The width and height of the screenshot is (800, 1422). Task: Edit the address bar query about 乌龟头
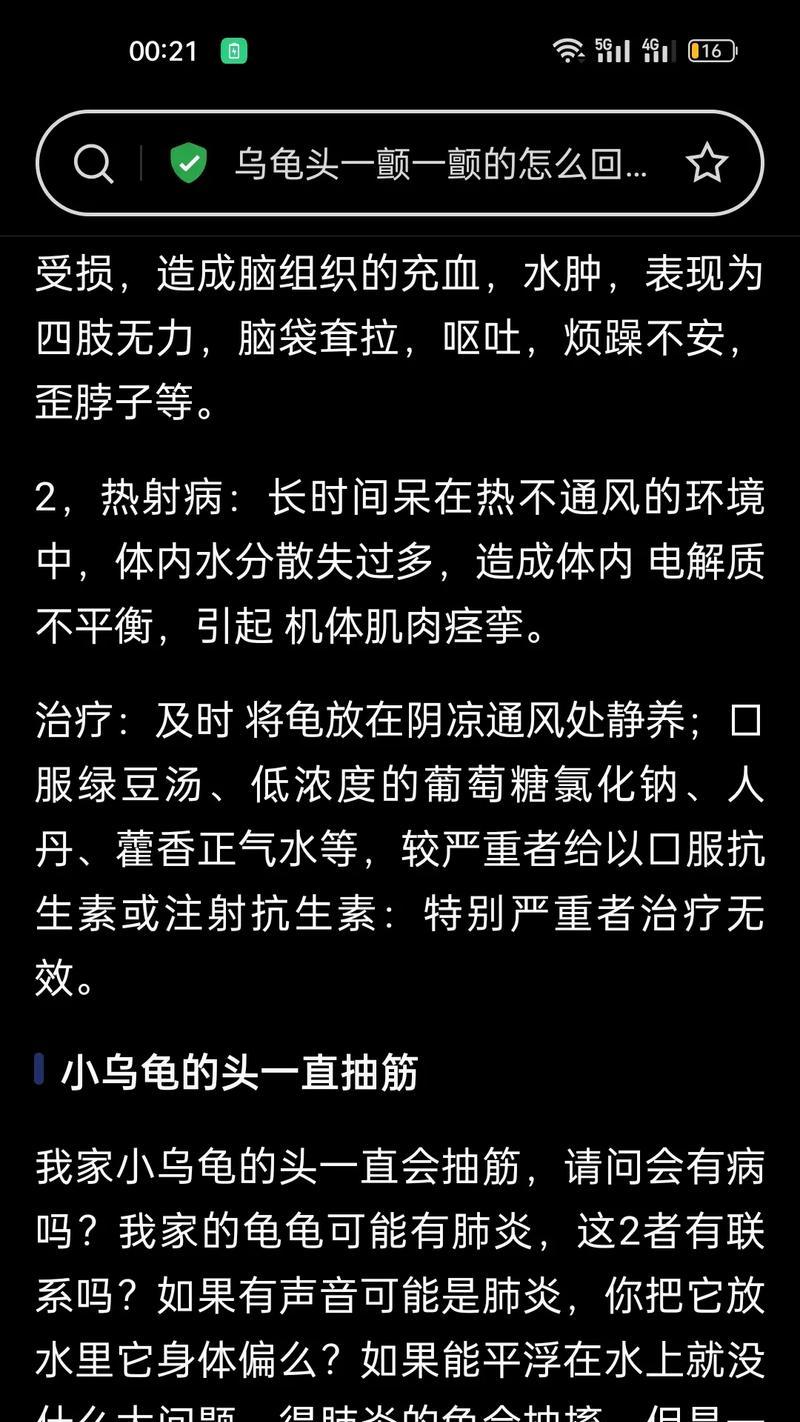click(x=441, y=163)
